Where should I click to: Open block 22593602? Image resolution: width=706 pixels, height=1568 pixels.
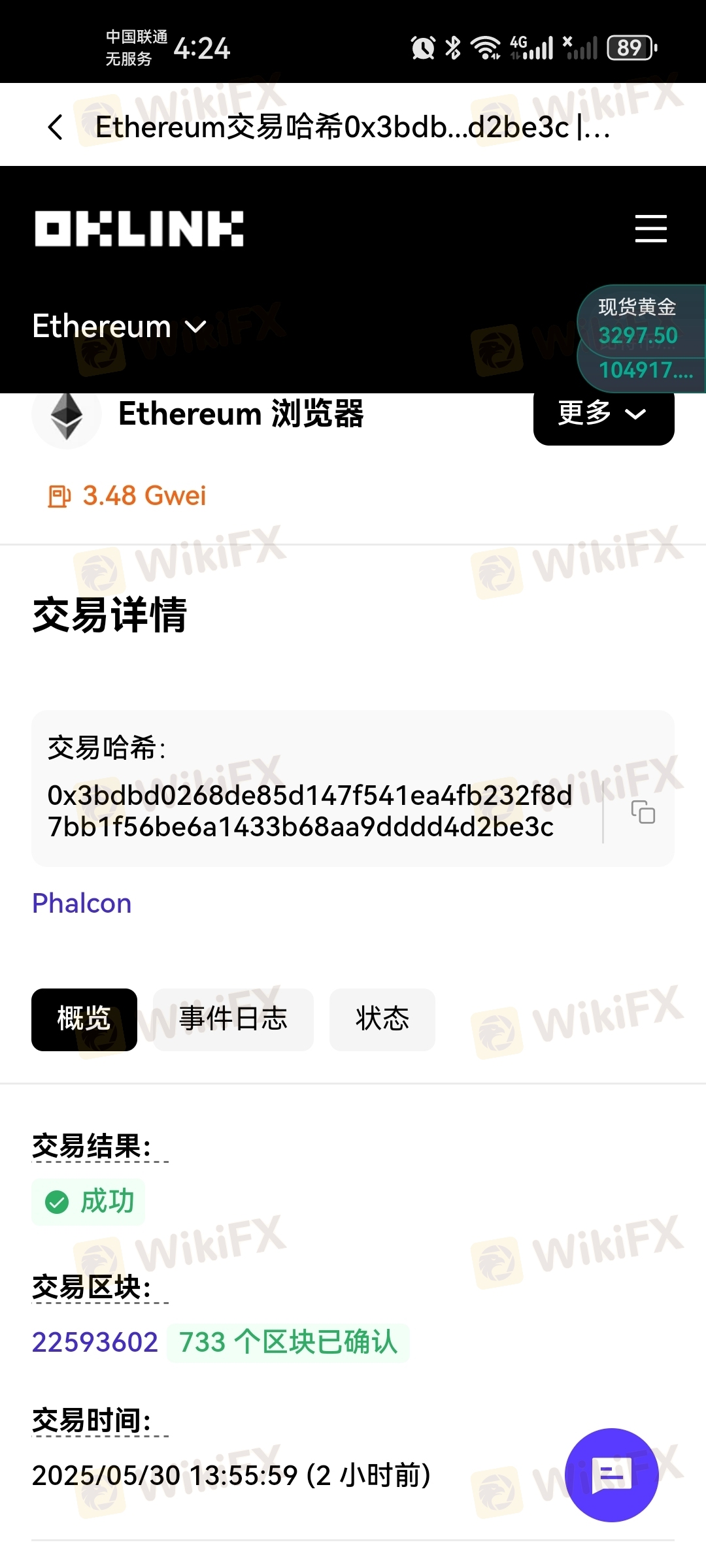click(95, 1343)
